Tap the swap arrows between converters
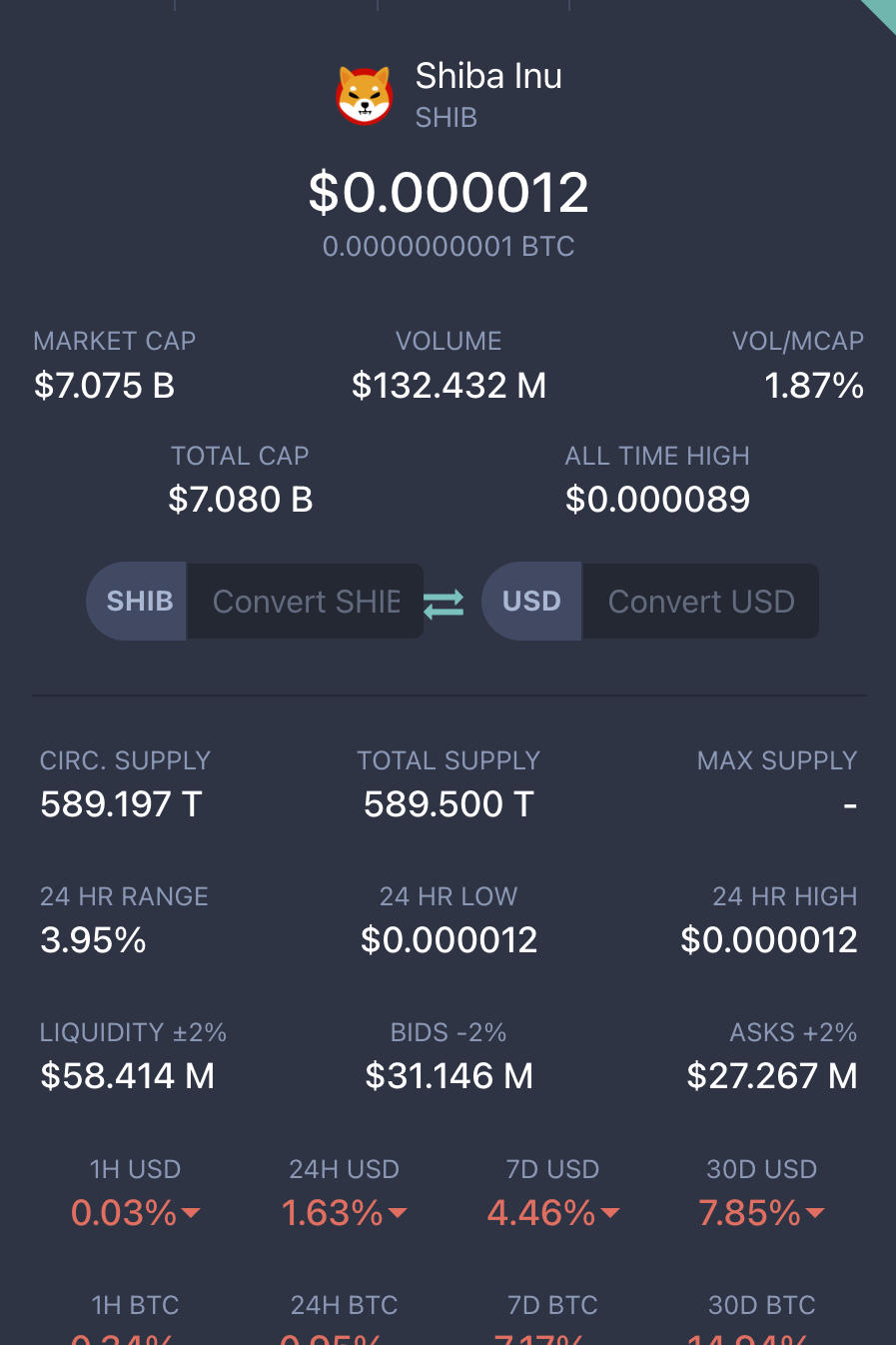Image resolution: width=896 pixels, height=1345 pixels. point(444,604)
